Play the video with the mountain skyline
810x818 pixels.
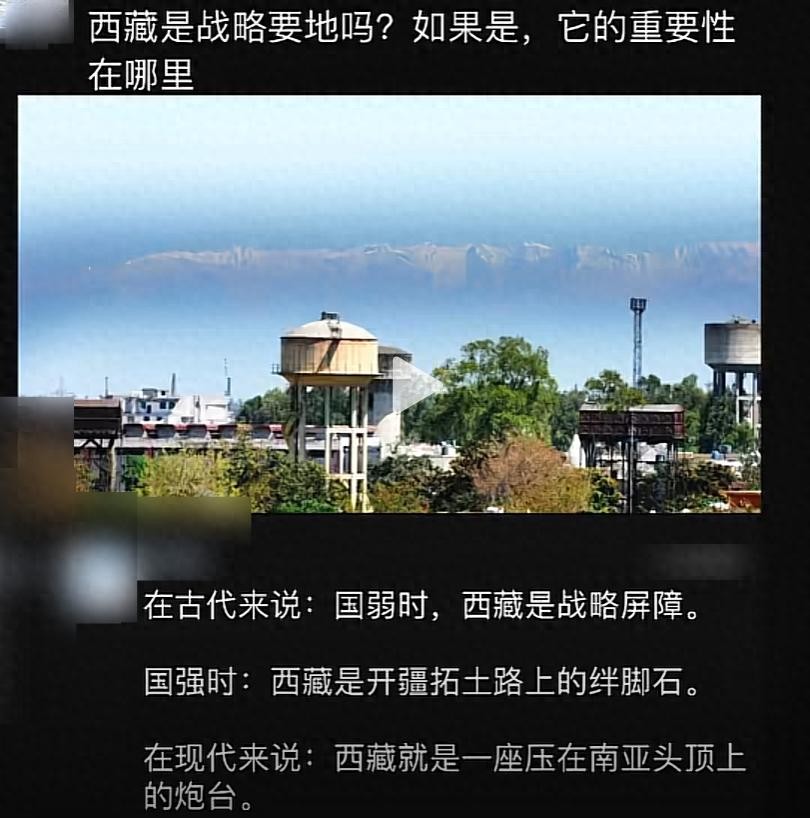(x=413, y=385)
